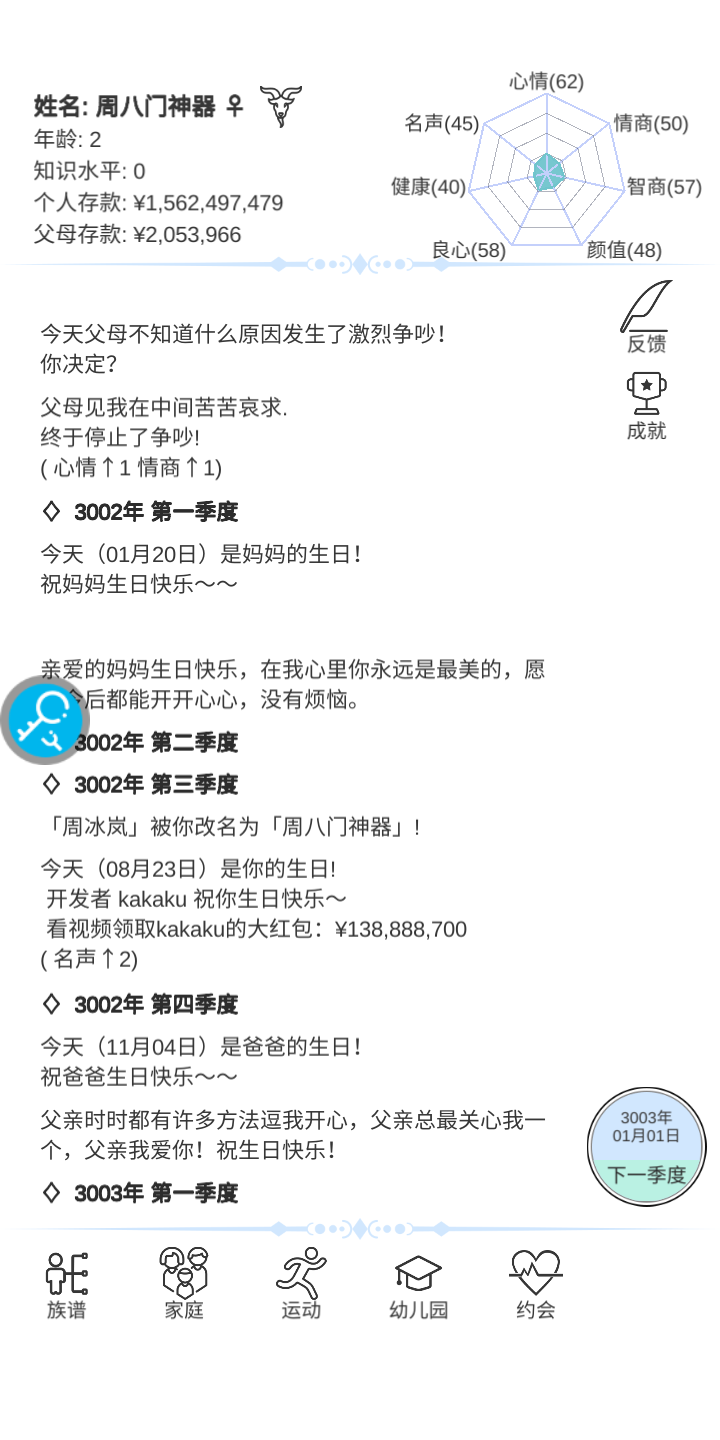Image resolution: width=720 pixels, height=1440 pixels.
Task: Tap the blue floating key tool button
Action: point(46,720)
